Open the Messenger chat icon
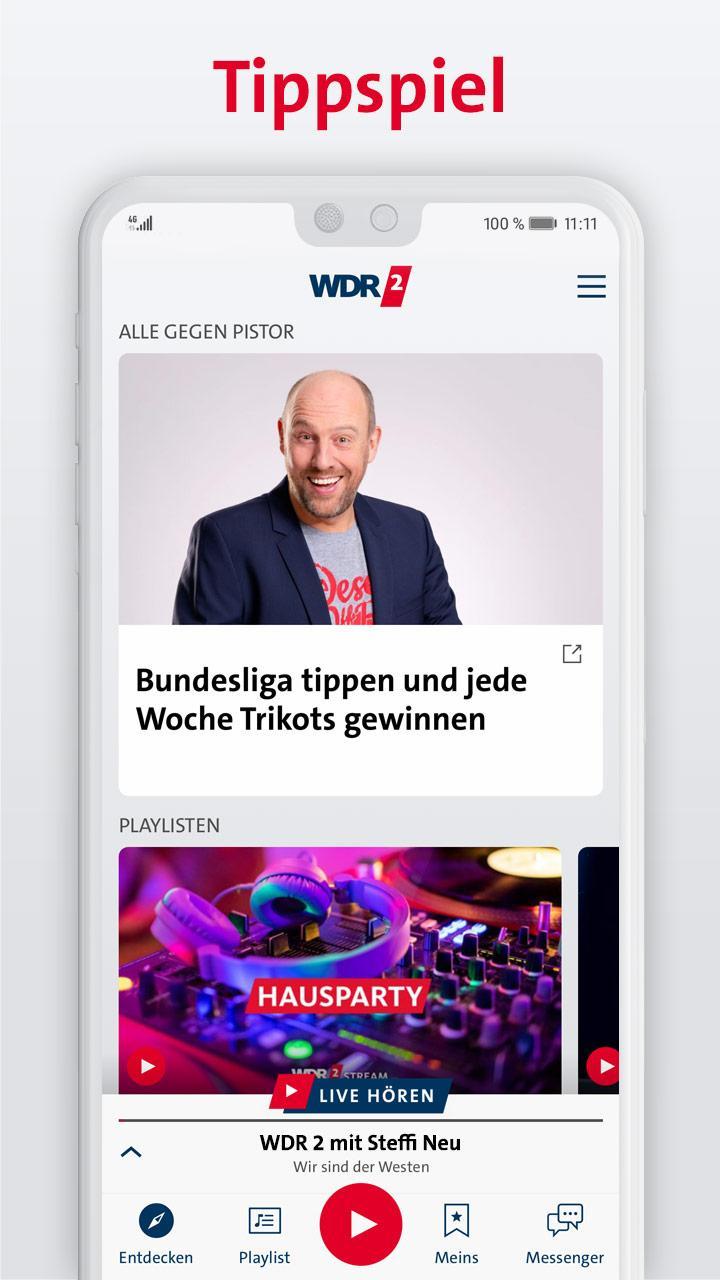720x1280 pixels. (564, 1219)
